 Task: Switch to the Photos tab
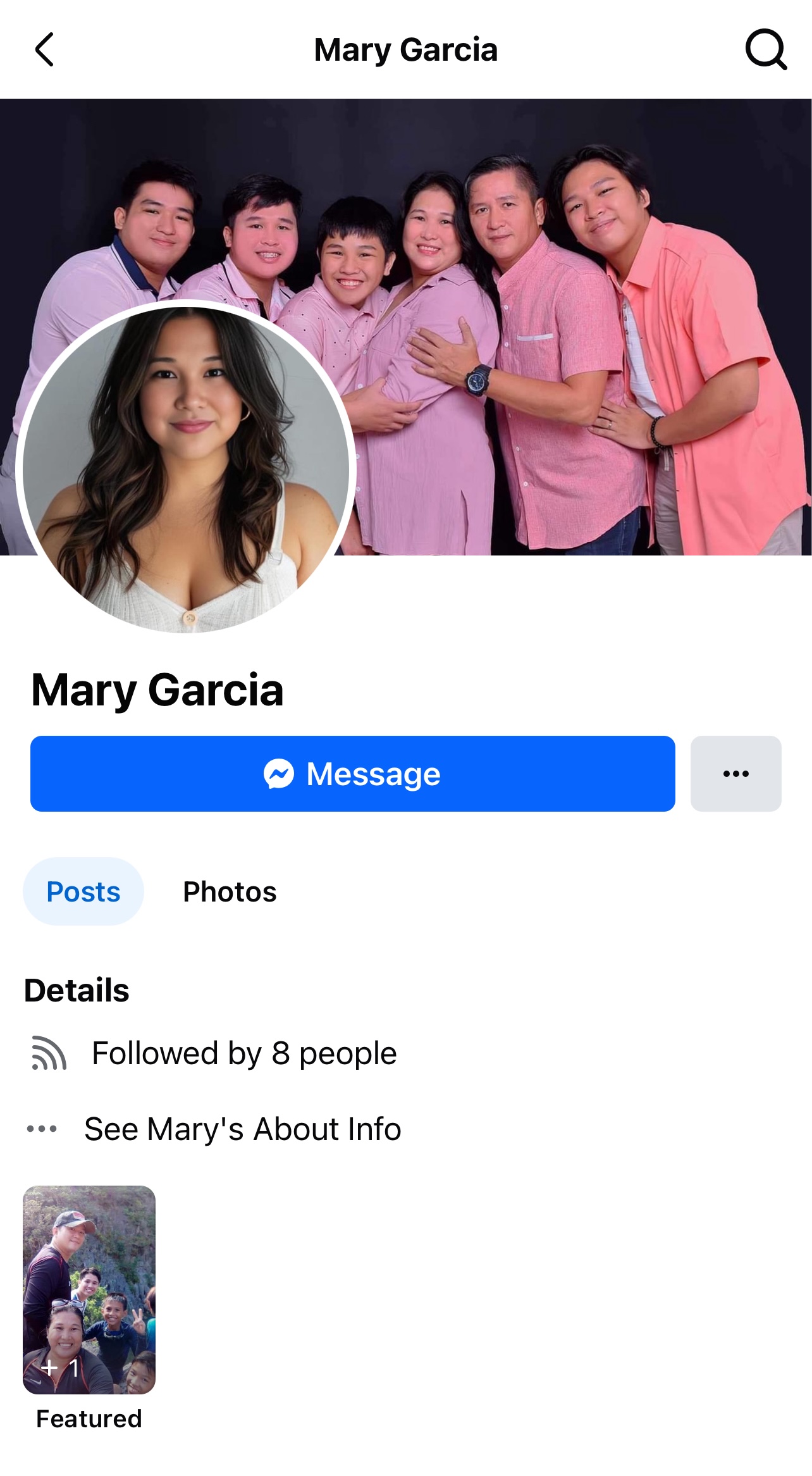[230, 891]
